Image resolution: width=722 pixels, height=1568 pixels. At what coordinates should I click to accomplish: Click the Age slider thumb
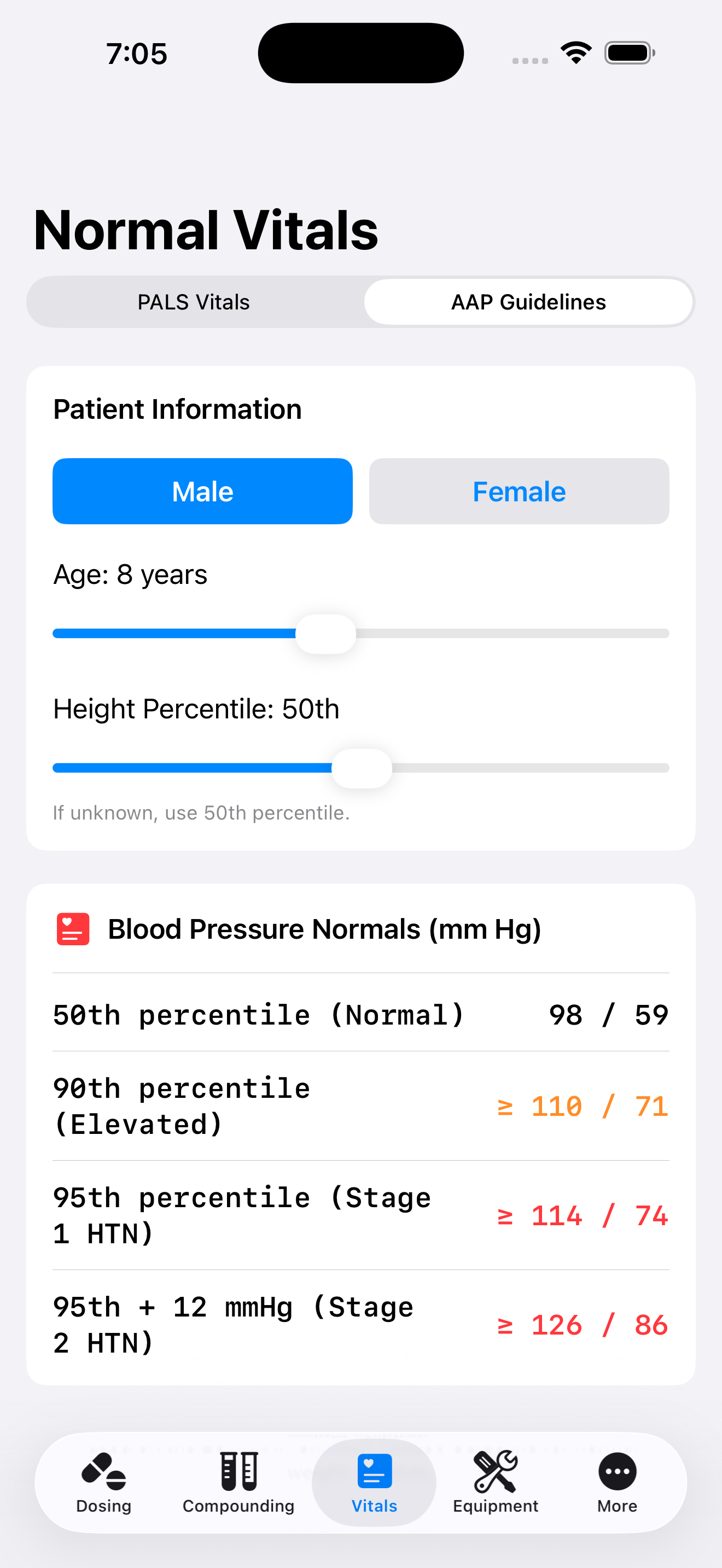click(x=327, y=633)
